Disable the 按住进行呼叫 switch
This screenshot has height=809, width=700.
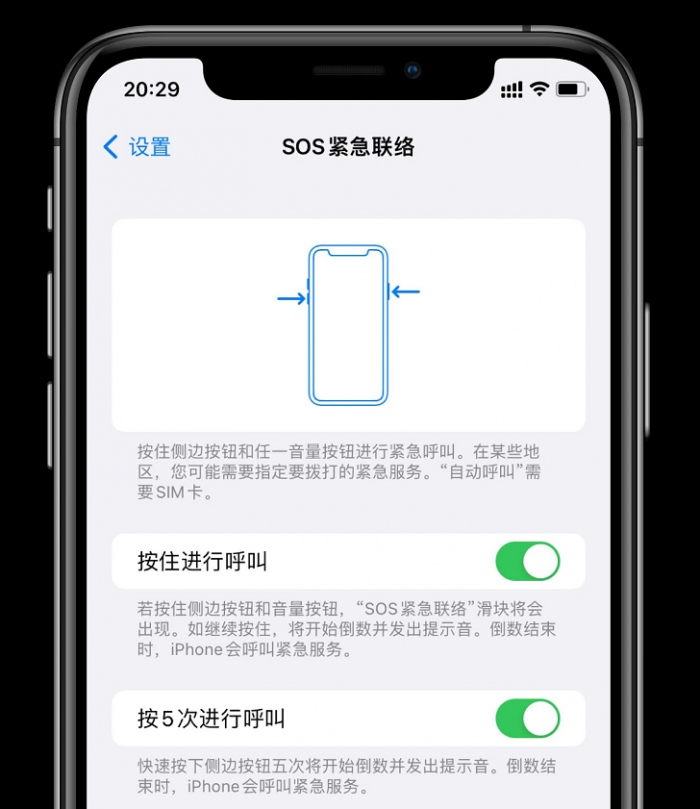point(527,562)
